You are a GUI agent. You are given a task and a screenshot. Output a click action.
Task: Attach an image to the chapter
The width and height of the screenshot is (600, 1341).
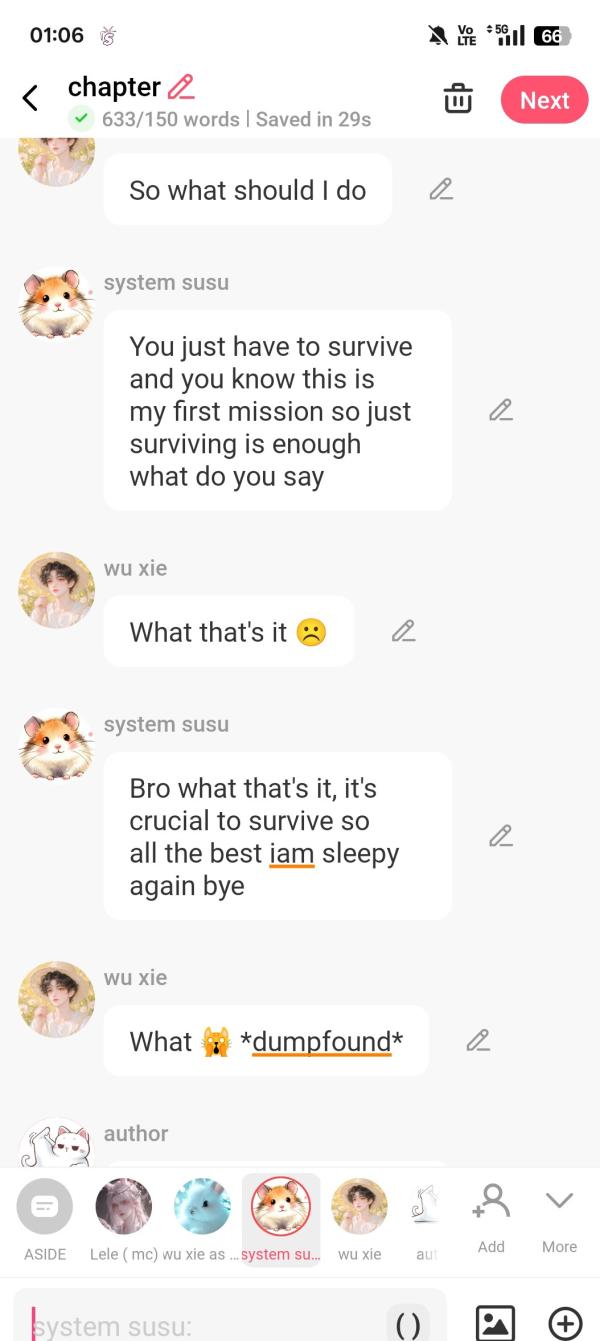(x=494, y=1324)
